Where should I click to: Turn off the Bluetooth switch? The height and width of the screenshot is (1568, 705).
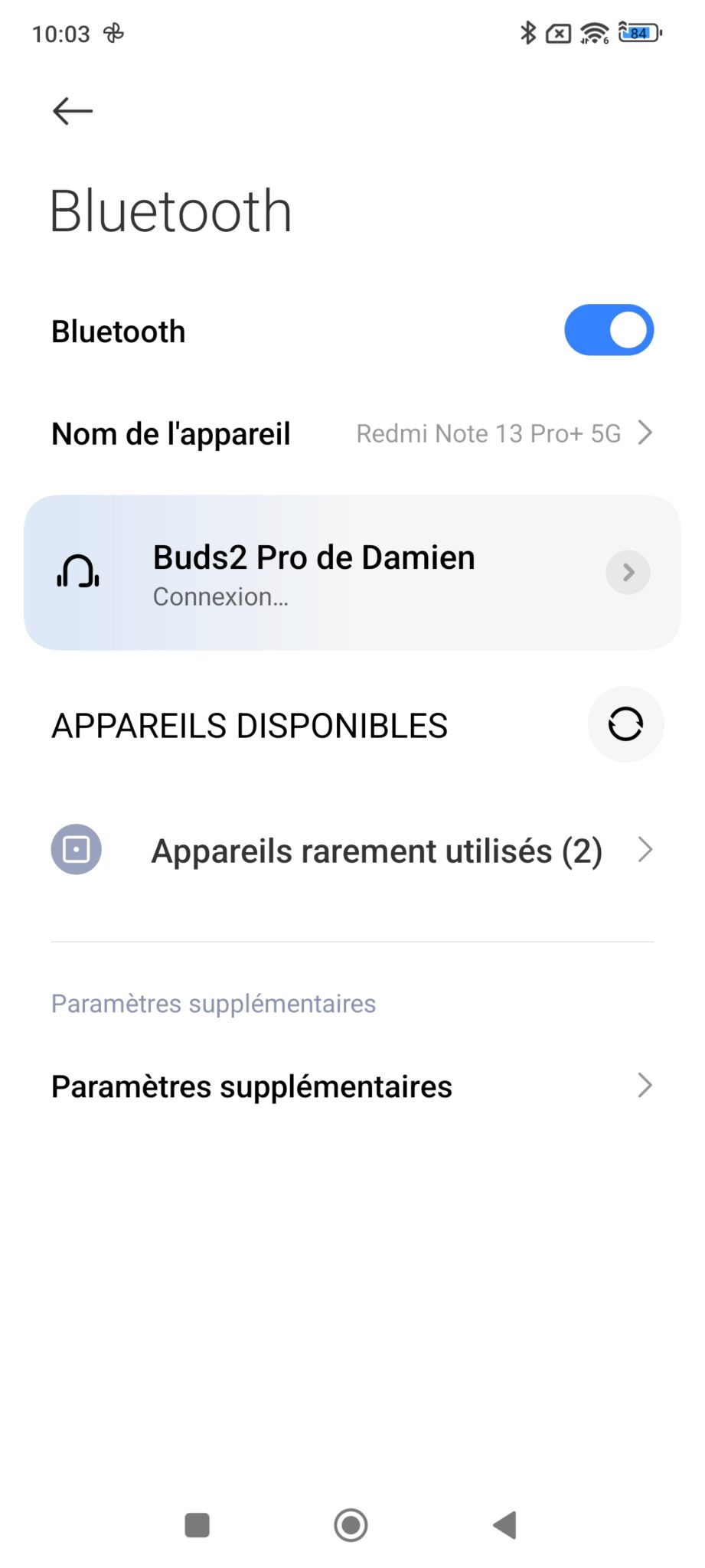pyautogui.click(x=609, y=331)
